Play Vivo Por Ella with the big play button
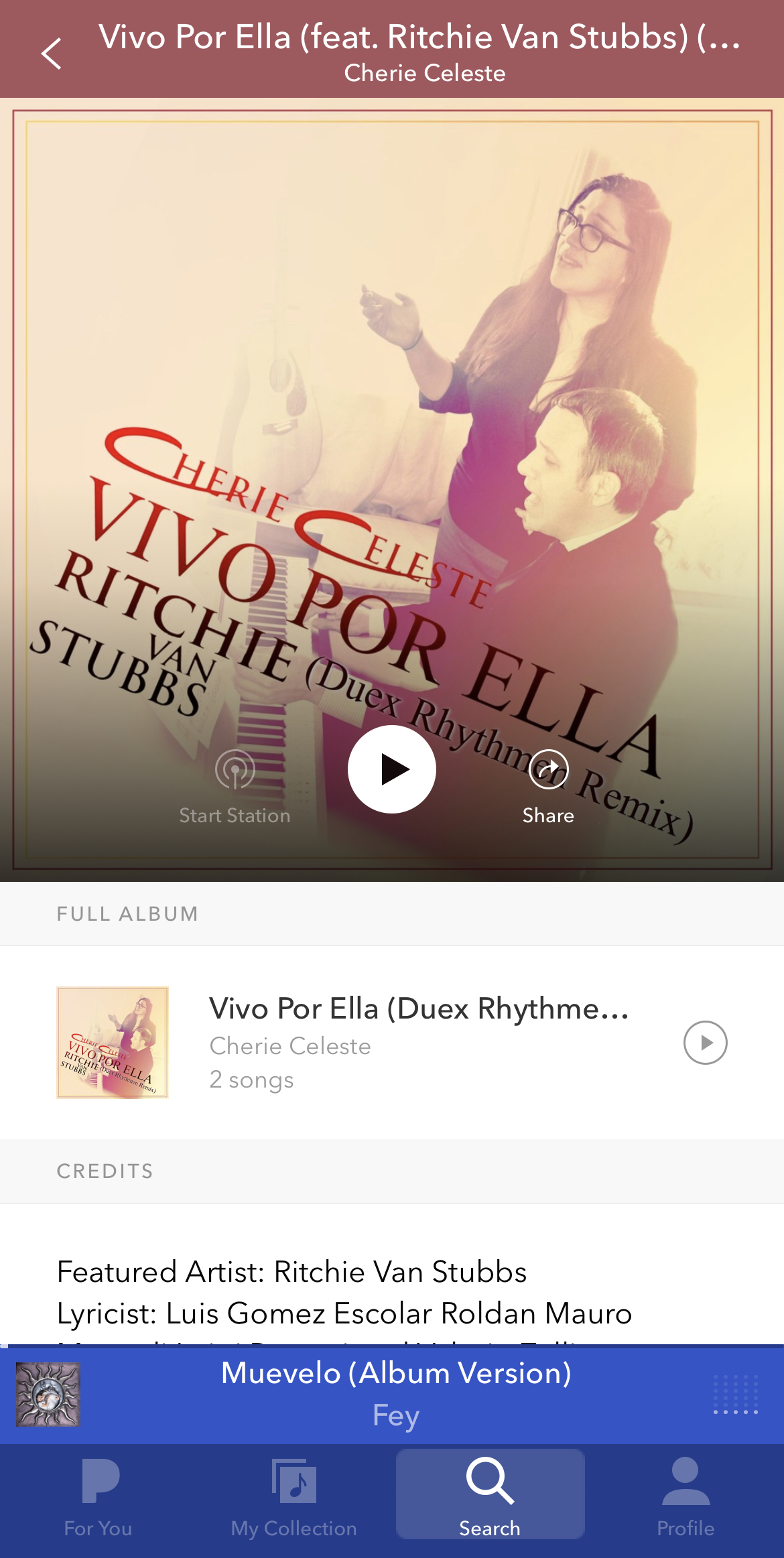Screen dimensions: 784x1558 391,769
